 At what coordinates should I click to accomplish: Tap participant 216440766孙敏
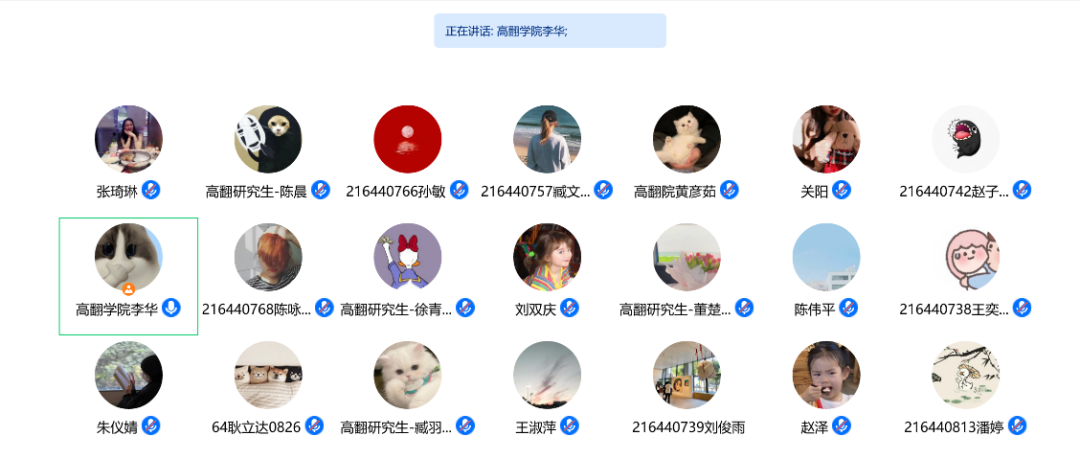coord(407,139)
